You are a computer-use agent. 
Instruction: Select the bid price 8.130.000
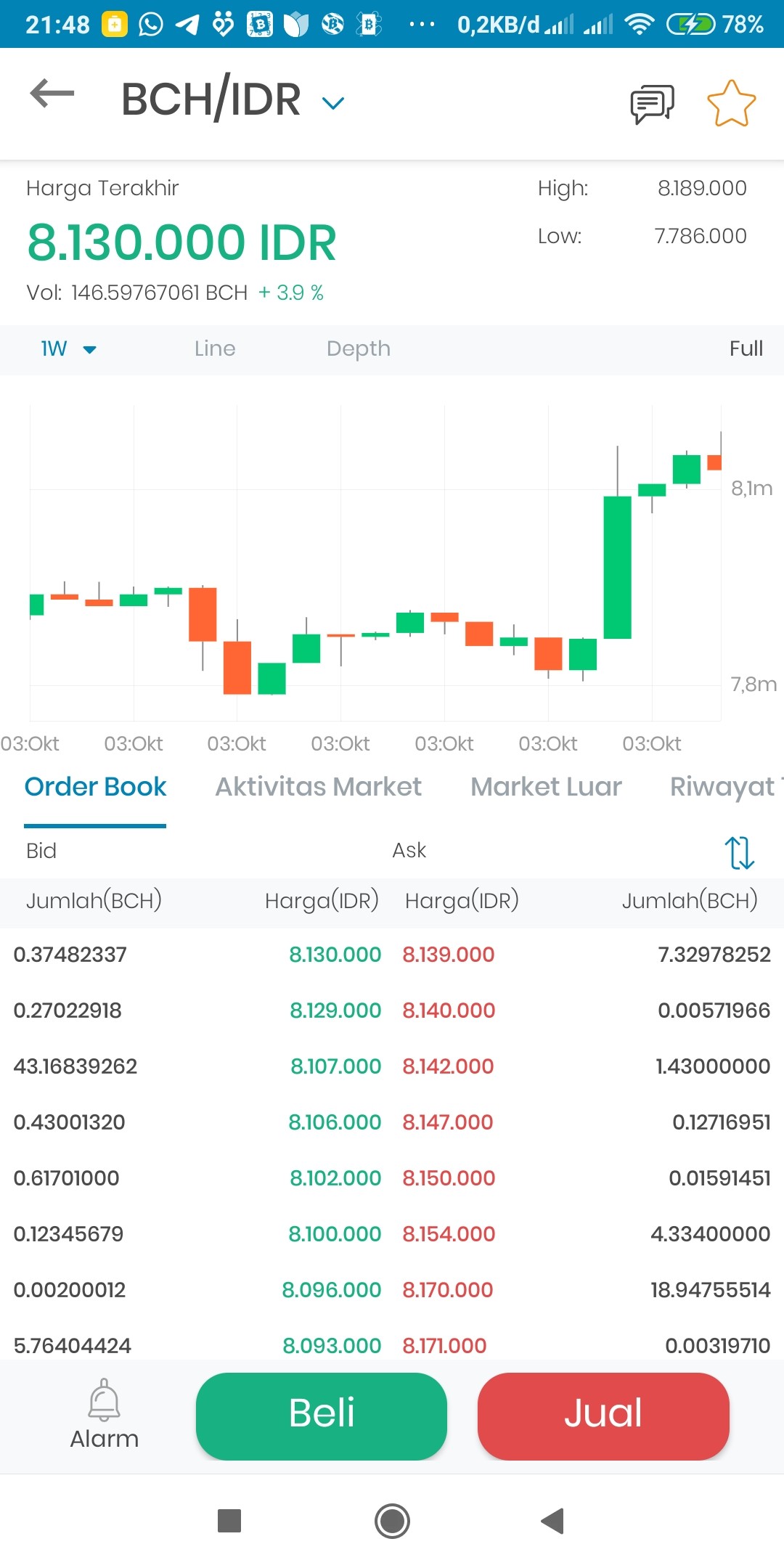pos(335,955)
